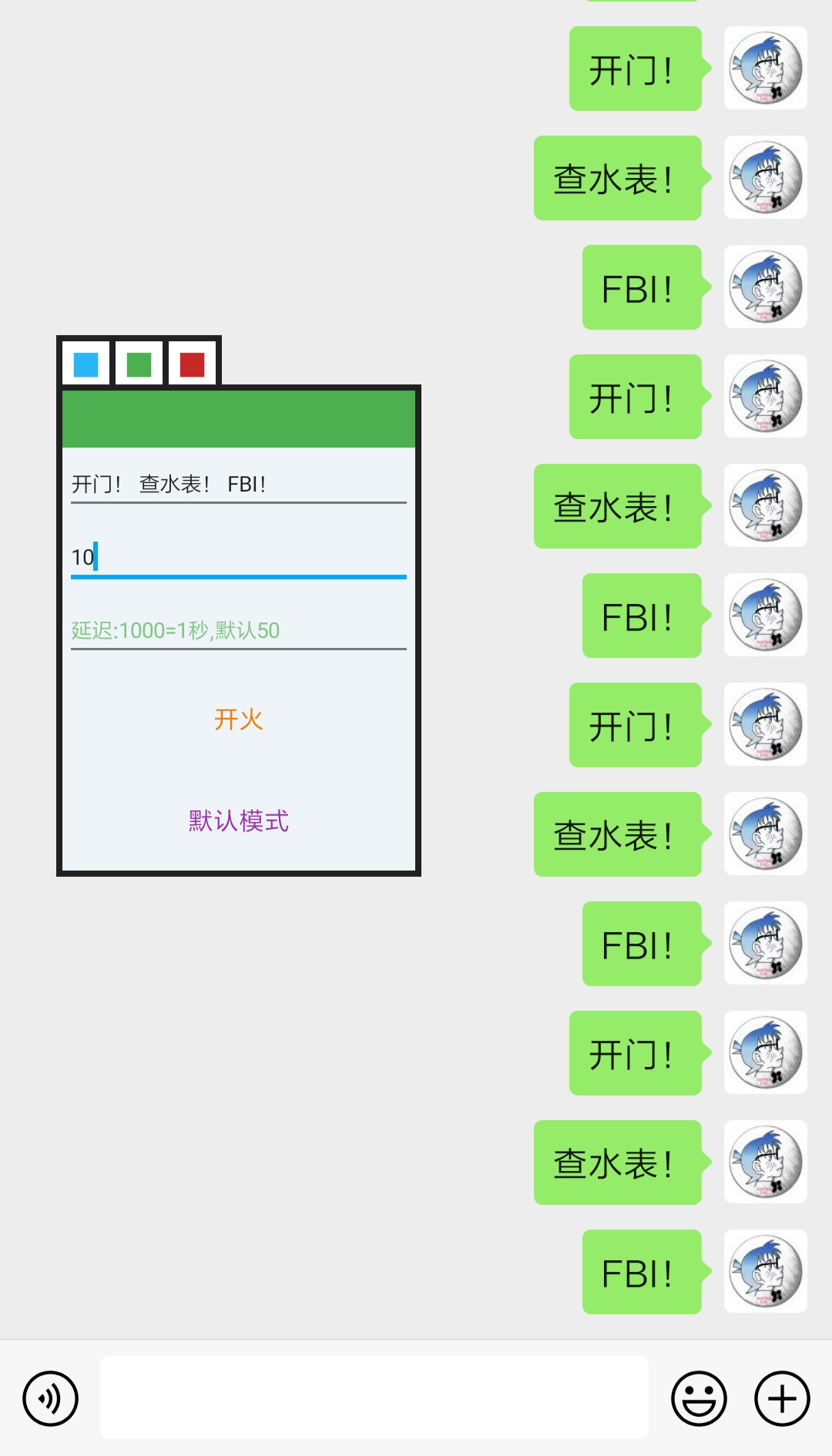Open the plus attachment menu

[782, 1398]
